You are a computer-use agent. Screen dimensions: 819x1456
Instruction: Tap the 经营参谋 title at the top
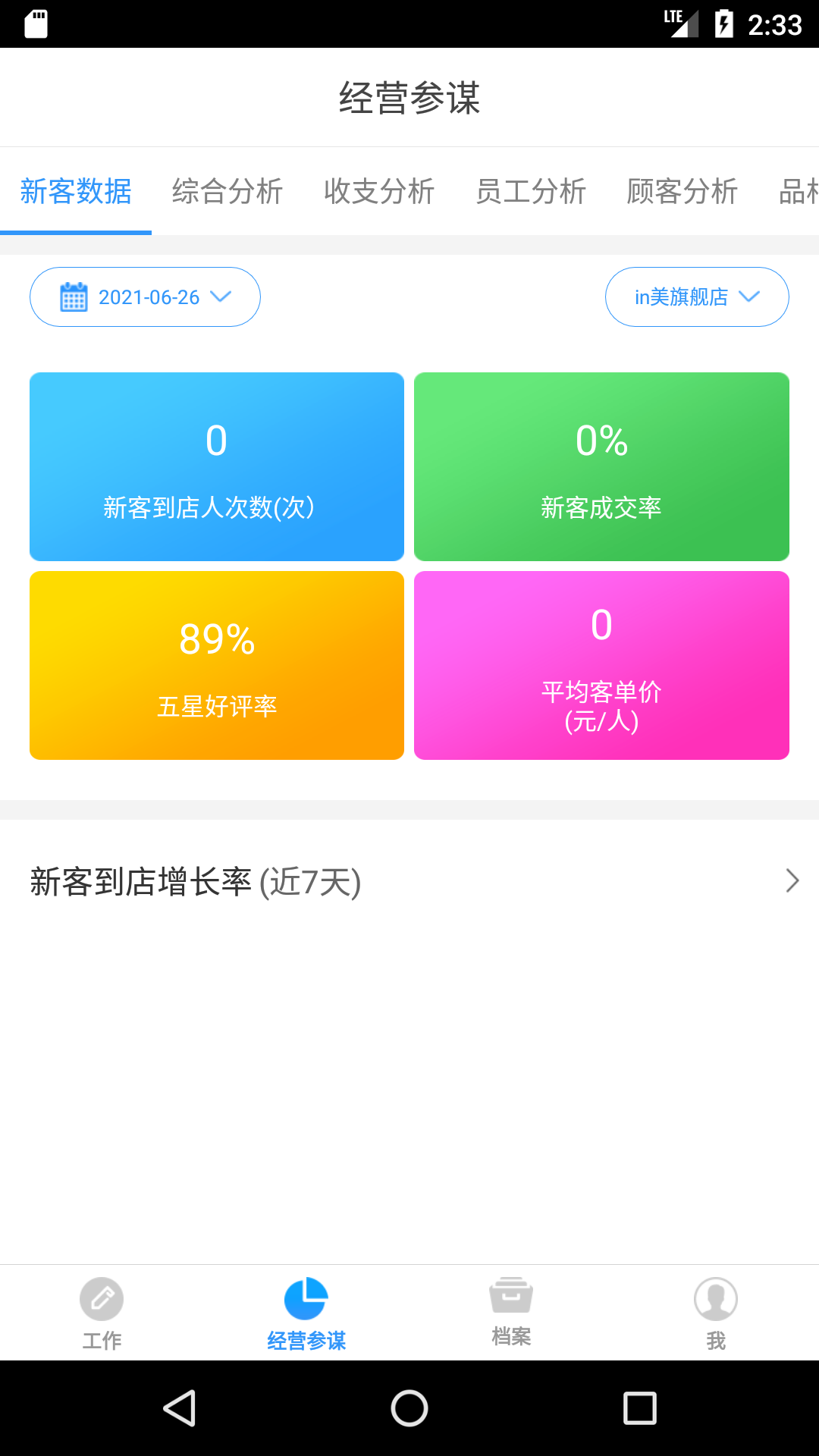[x=409, y=97]
